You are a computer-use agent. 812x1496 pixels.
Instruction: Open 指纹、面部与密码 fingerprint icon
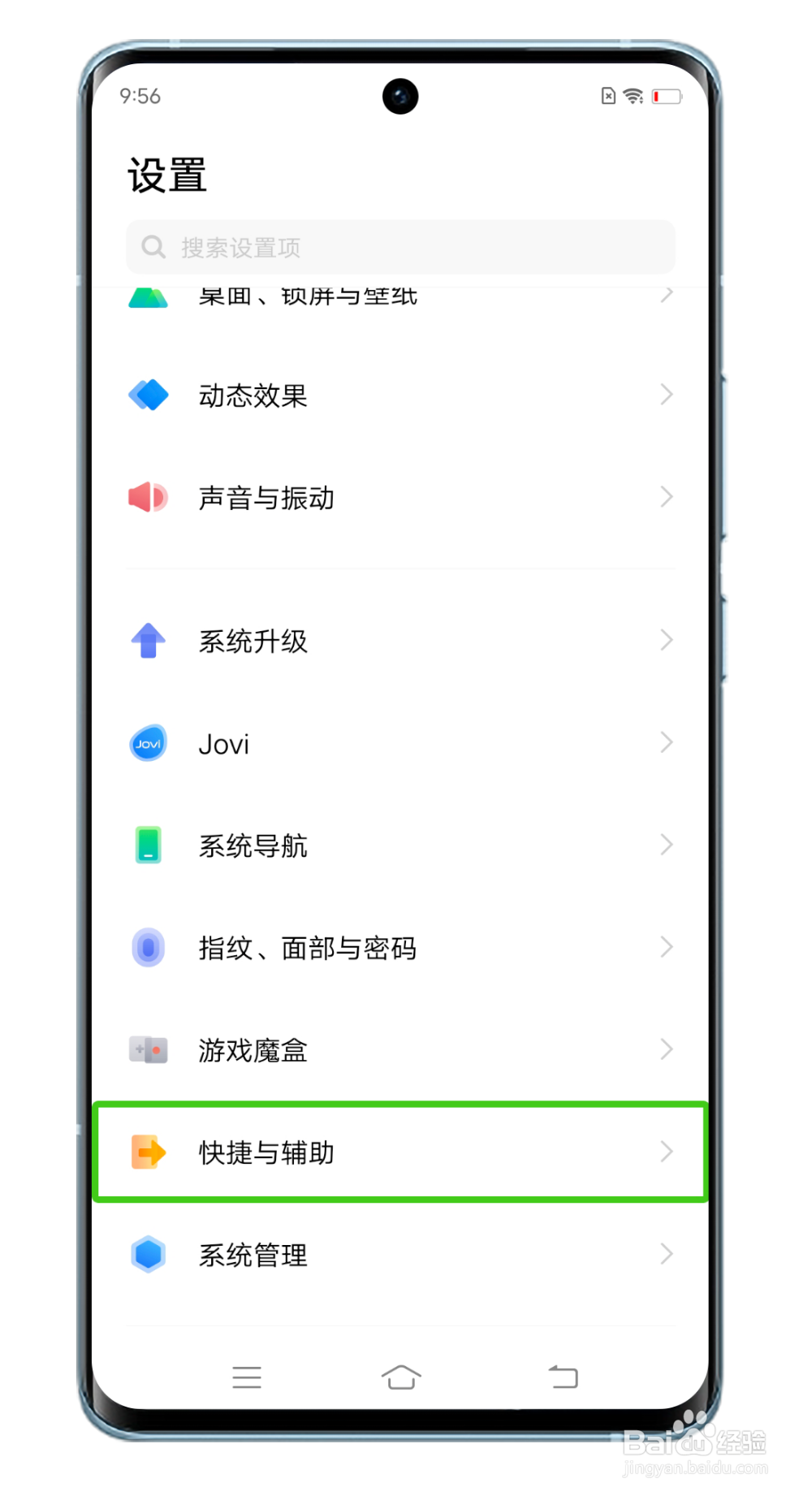(x=148, y=947)
